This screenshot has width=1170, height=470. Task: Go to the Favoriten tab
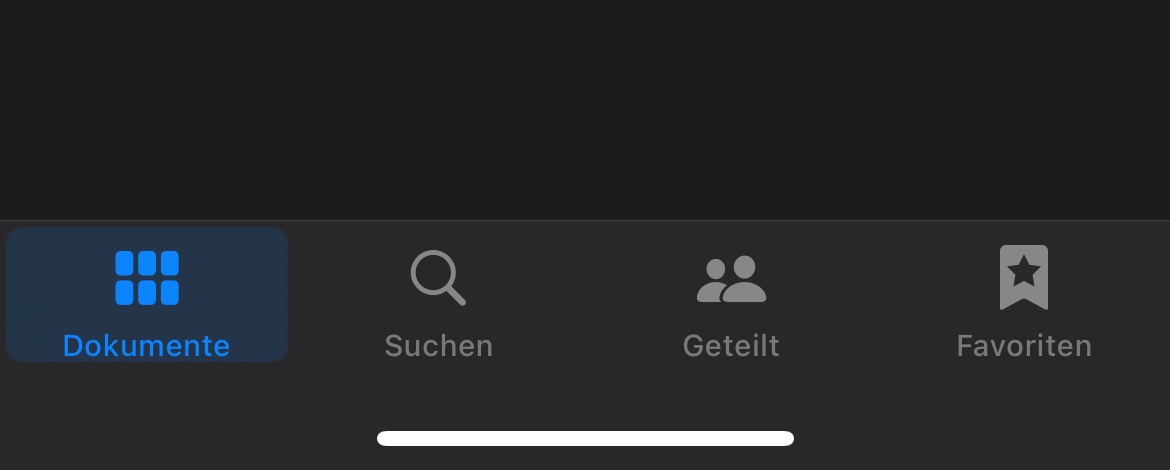point(1023,296)
